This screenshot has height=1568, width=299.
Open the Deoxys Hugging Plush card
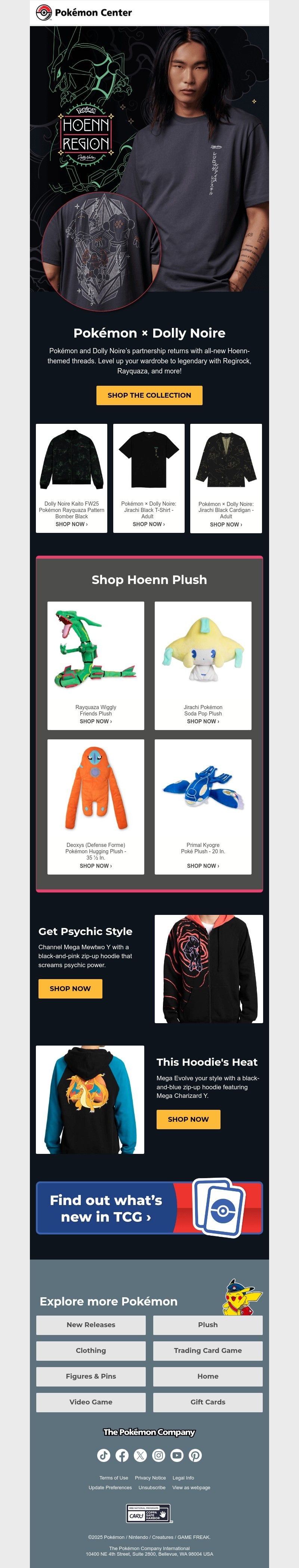click(x=96, y=806)
